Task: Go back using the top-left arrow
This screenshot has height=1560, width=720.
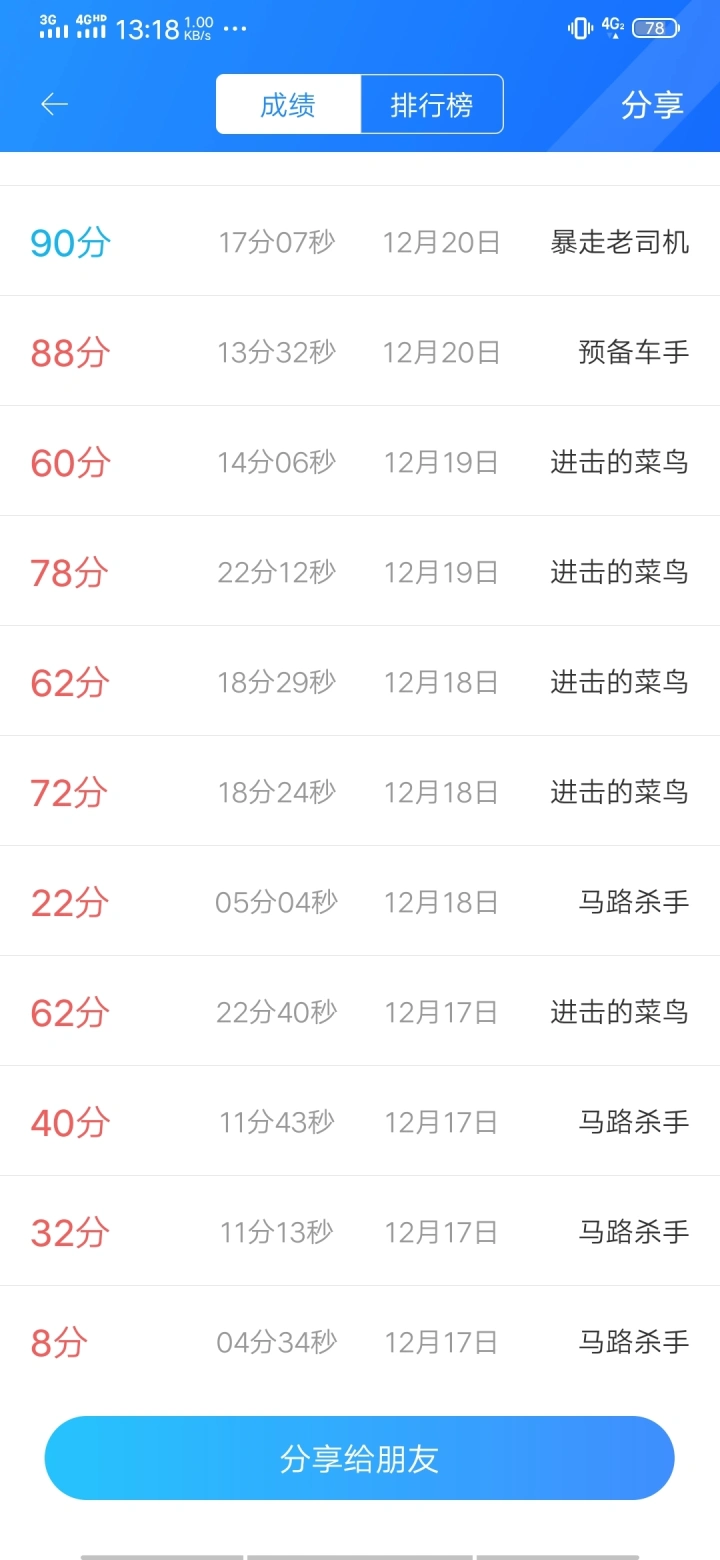Action: click(x=54, y=104)
